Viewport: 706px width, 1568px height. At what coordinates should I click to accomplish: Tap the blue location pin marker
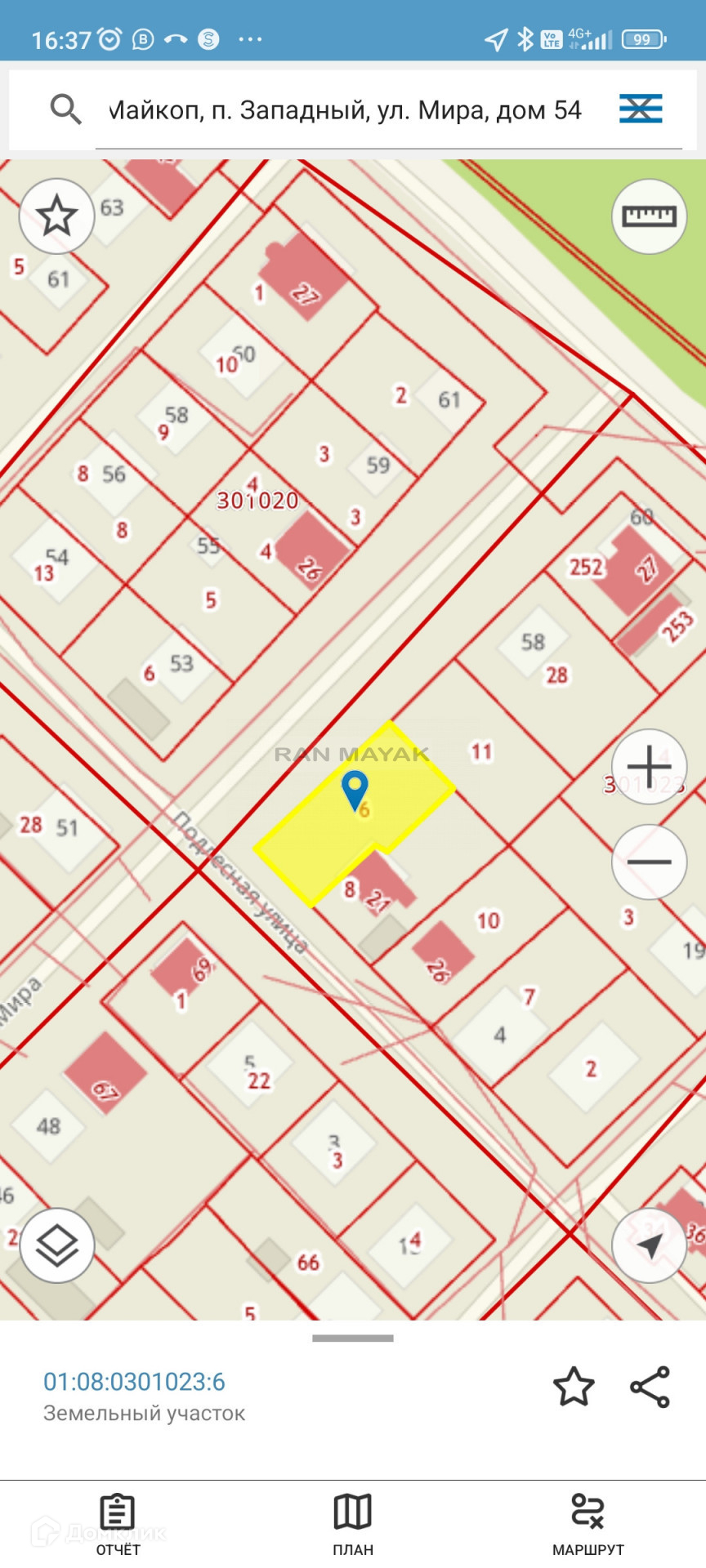click(355, 790)
